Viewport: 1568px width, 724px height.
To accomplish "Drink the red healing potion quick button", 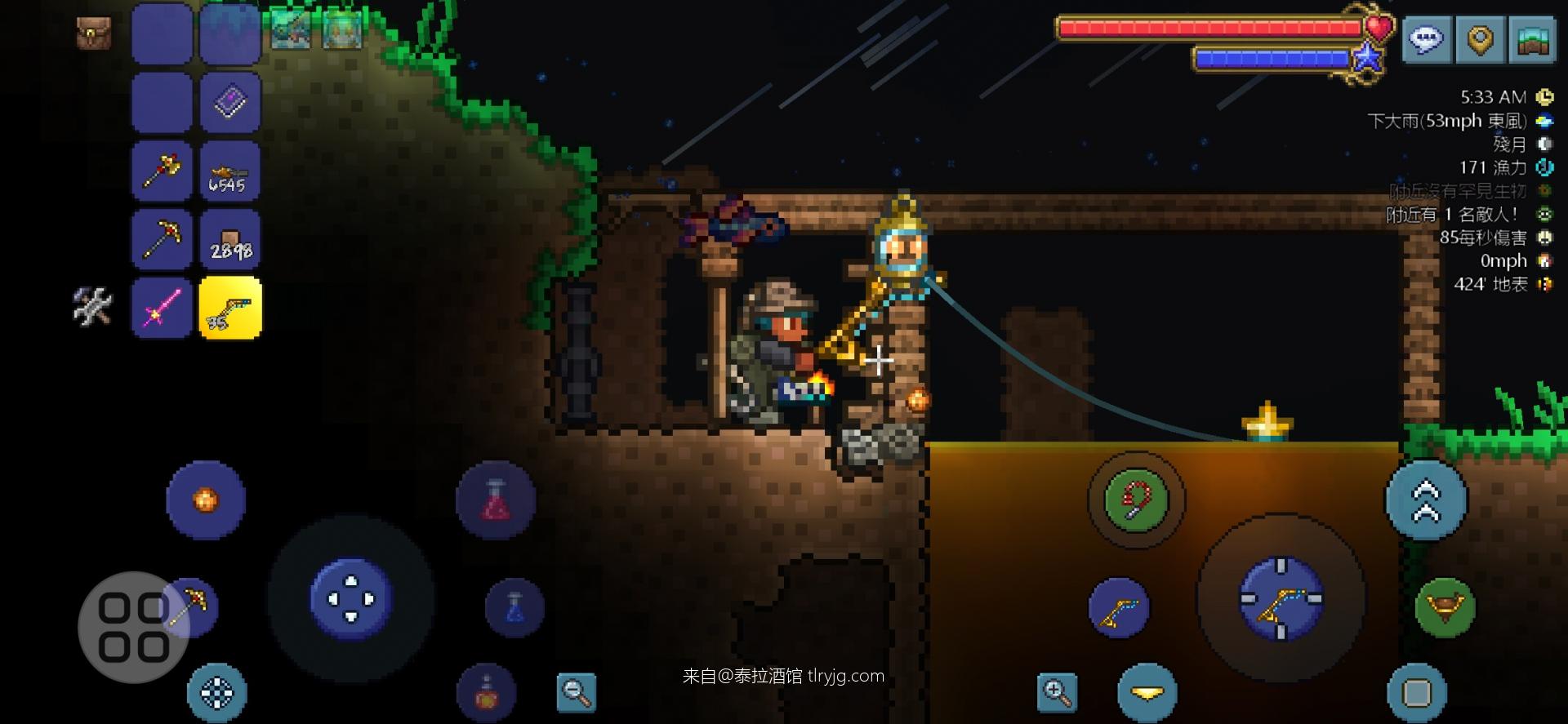I will [495, 500].
